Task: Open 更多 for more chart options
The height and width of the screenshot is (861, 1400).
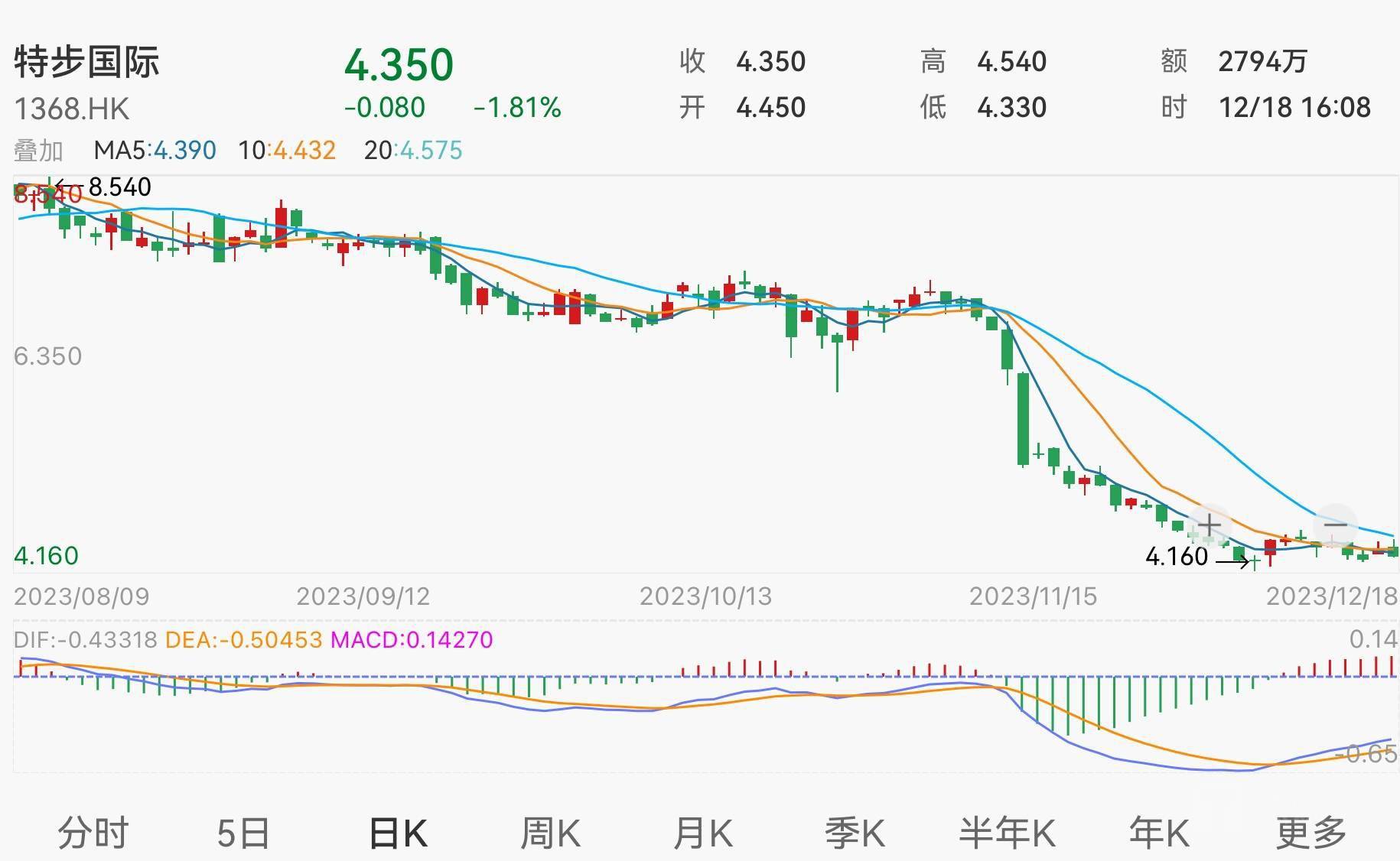Action: coord(1310,833)
